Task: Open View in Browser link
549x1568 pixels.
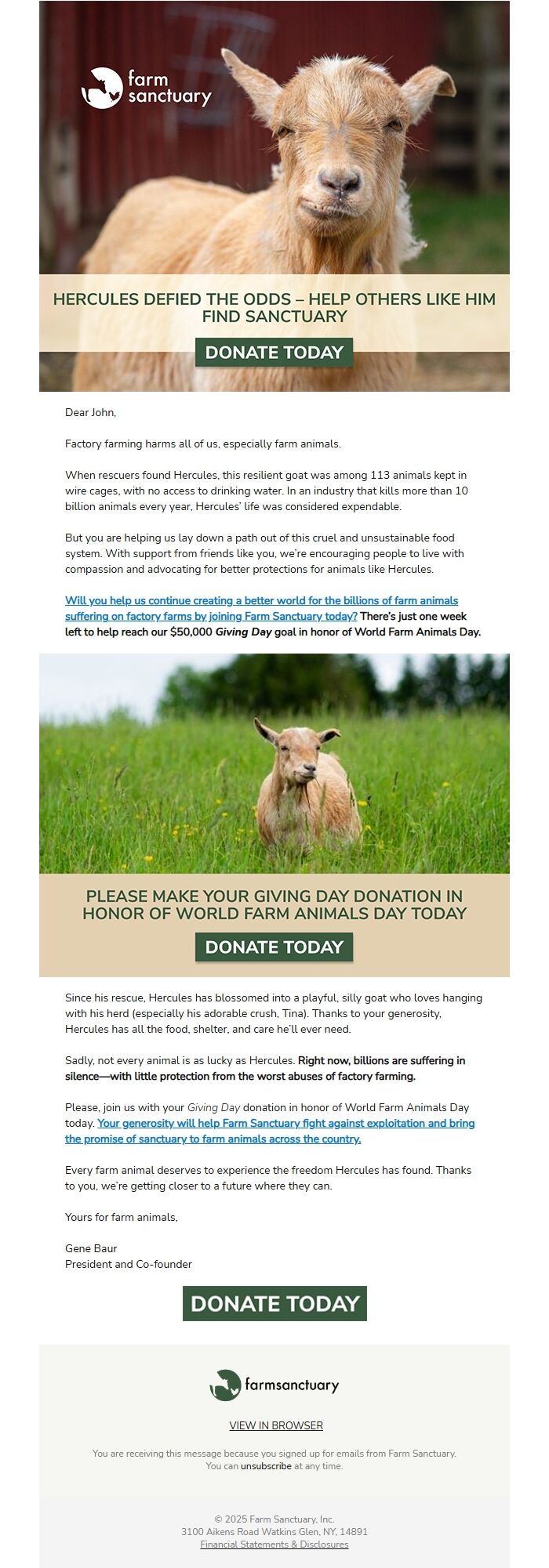Action: [x=275, y=1425]
